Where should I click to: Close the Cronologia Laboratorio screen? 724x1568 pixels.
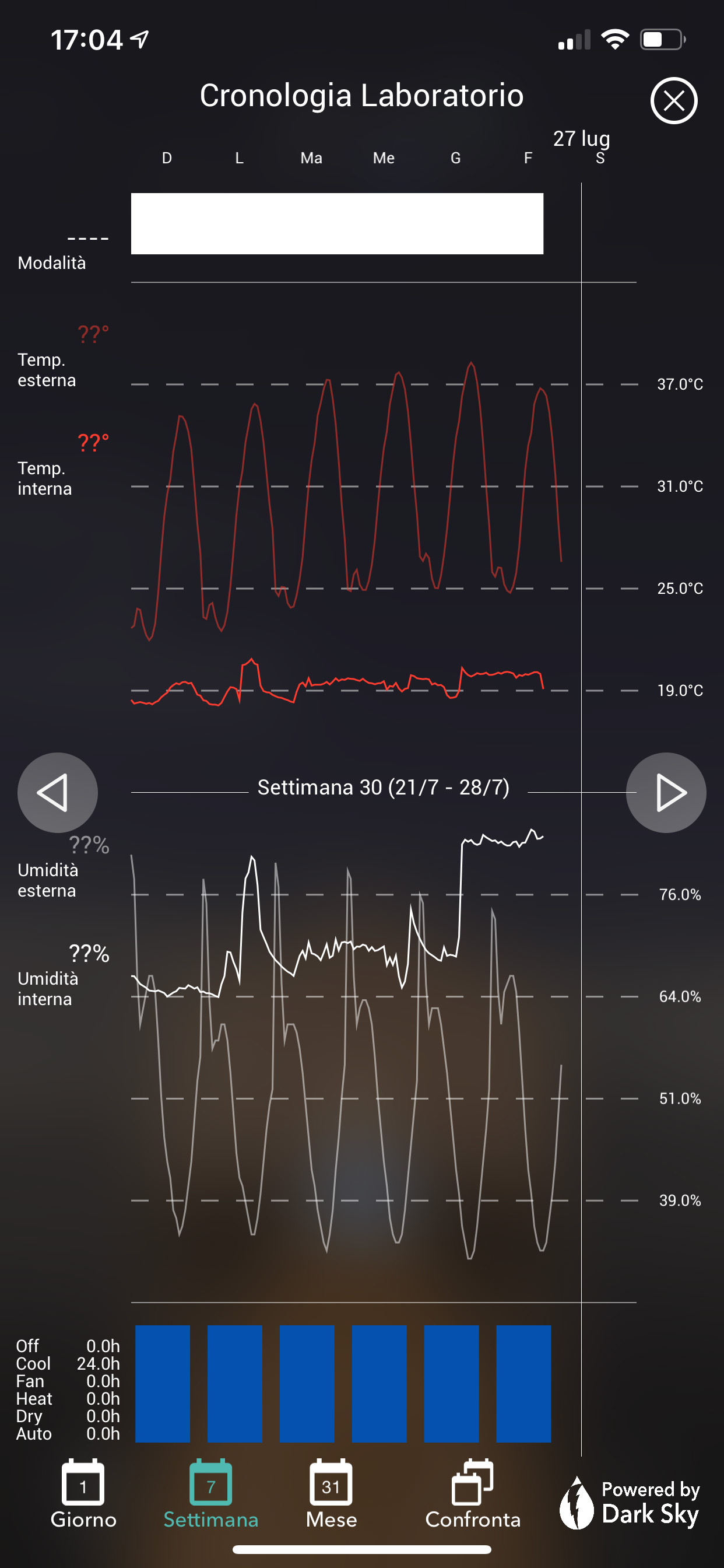pos(673,100)
